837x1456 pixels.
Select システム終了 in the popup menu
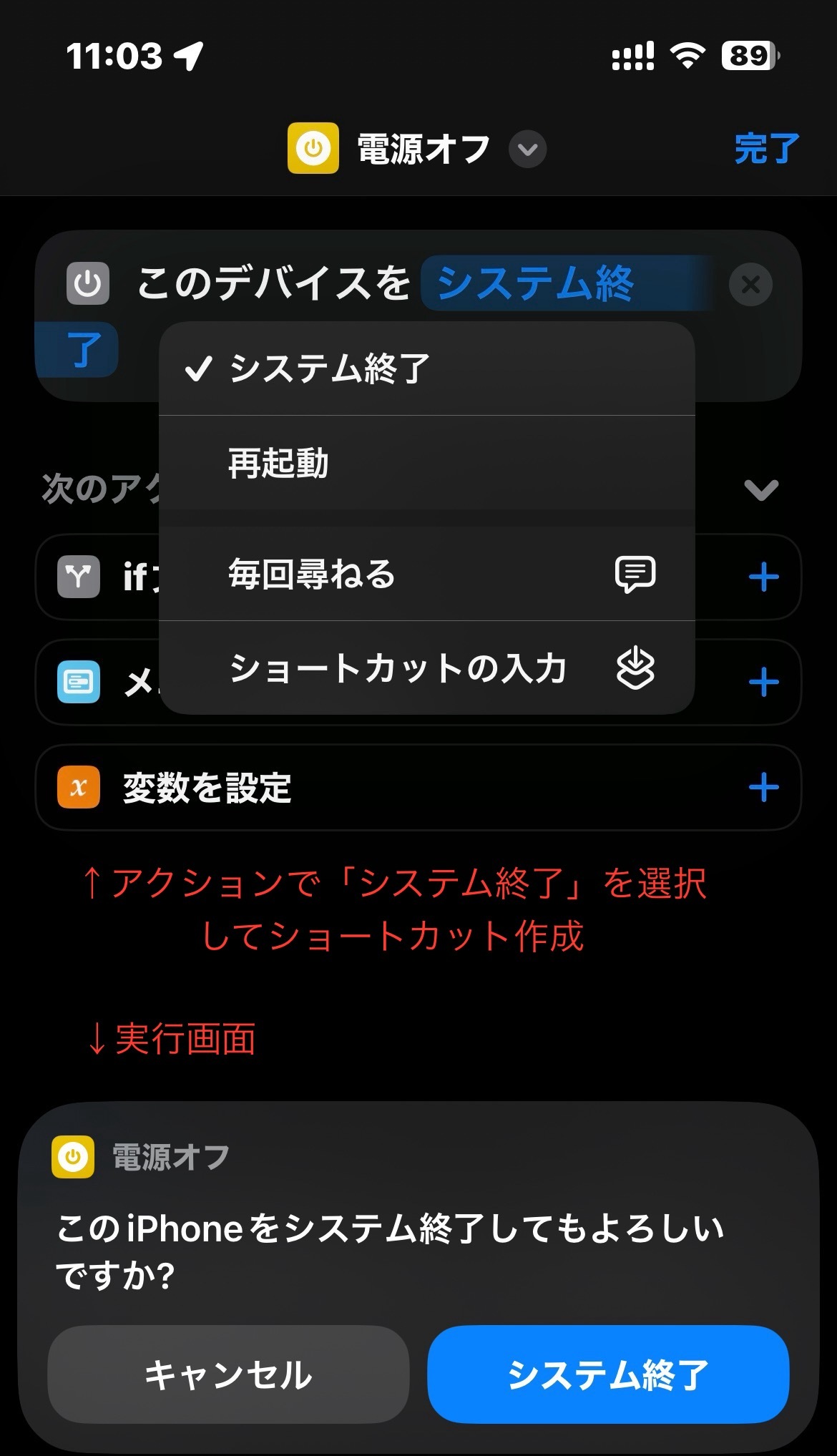pyautogui.click(x=427, y=368)
